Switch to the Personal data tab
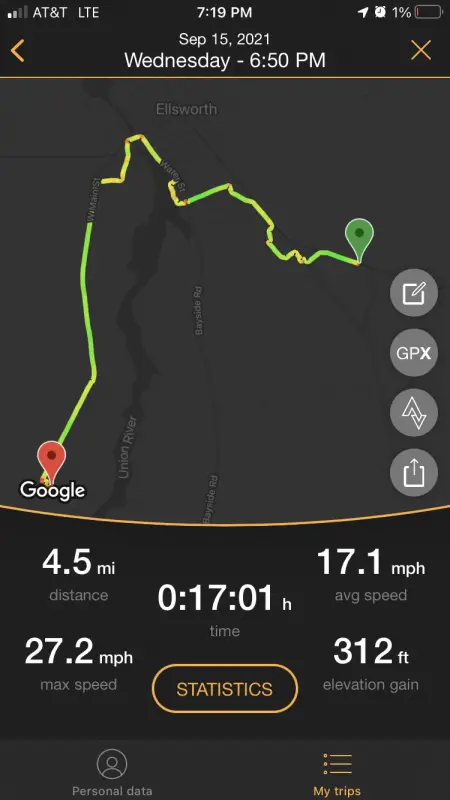The image size is (450, 800). point(112,772)
